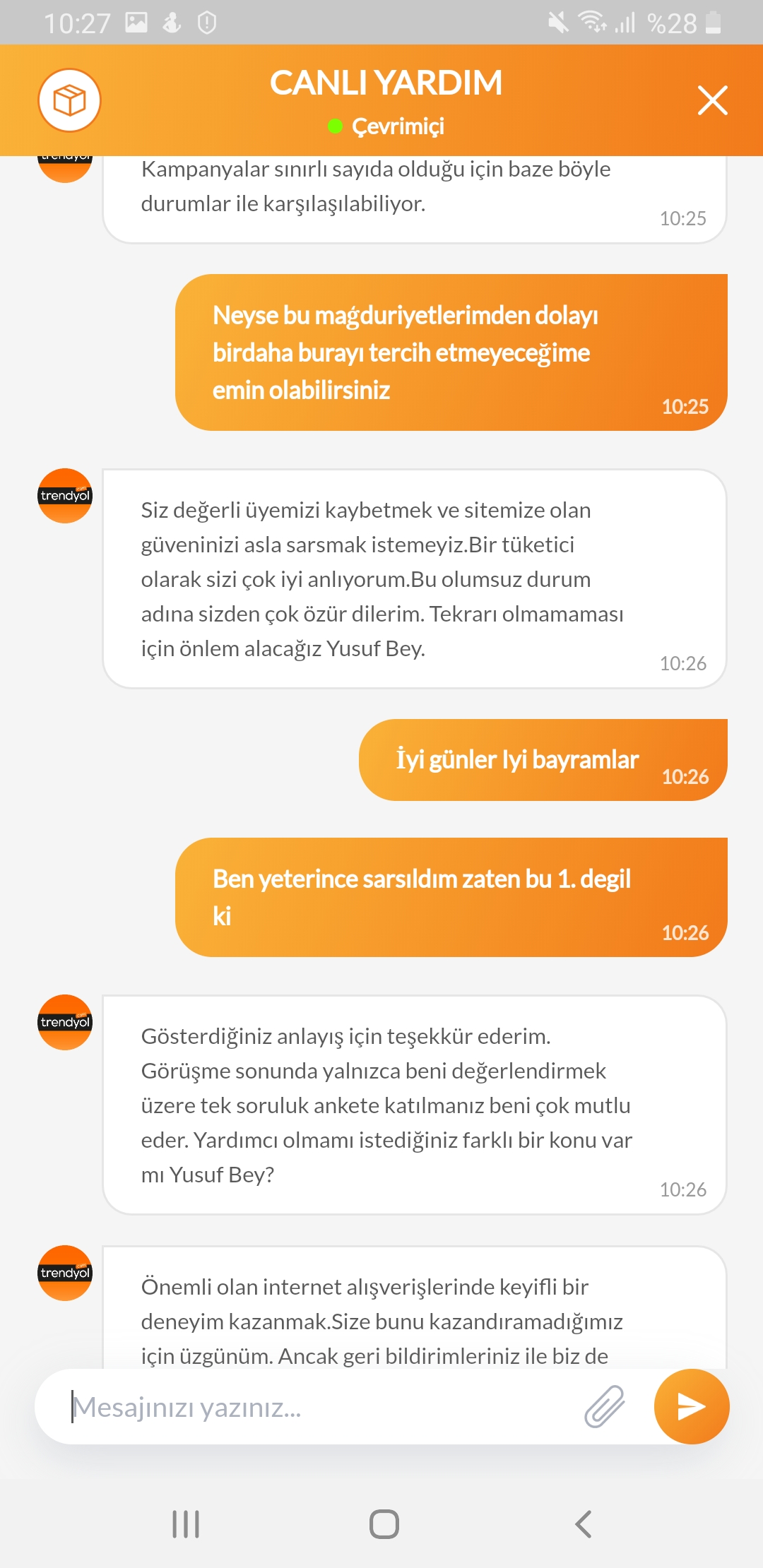763x1568 pixels.
Task: Tap the back chevron in the navigation bar
Action: pyautogui.click(x=581, y=1524)
